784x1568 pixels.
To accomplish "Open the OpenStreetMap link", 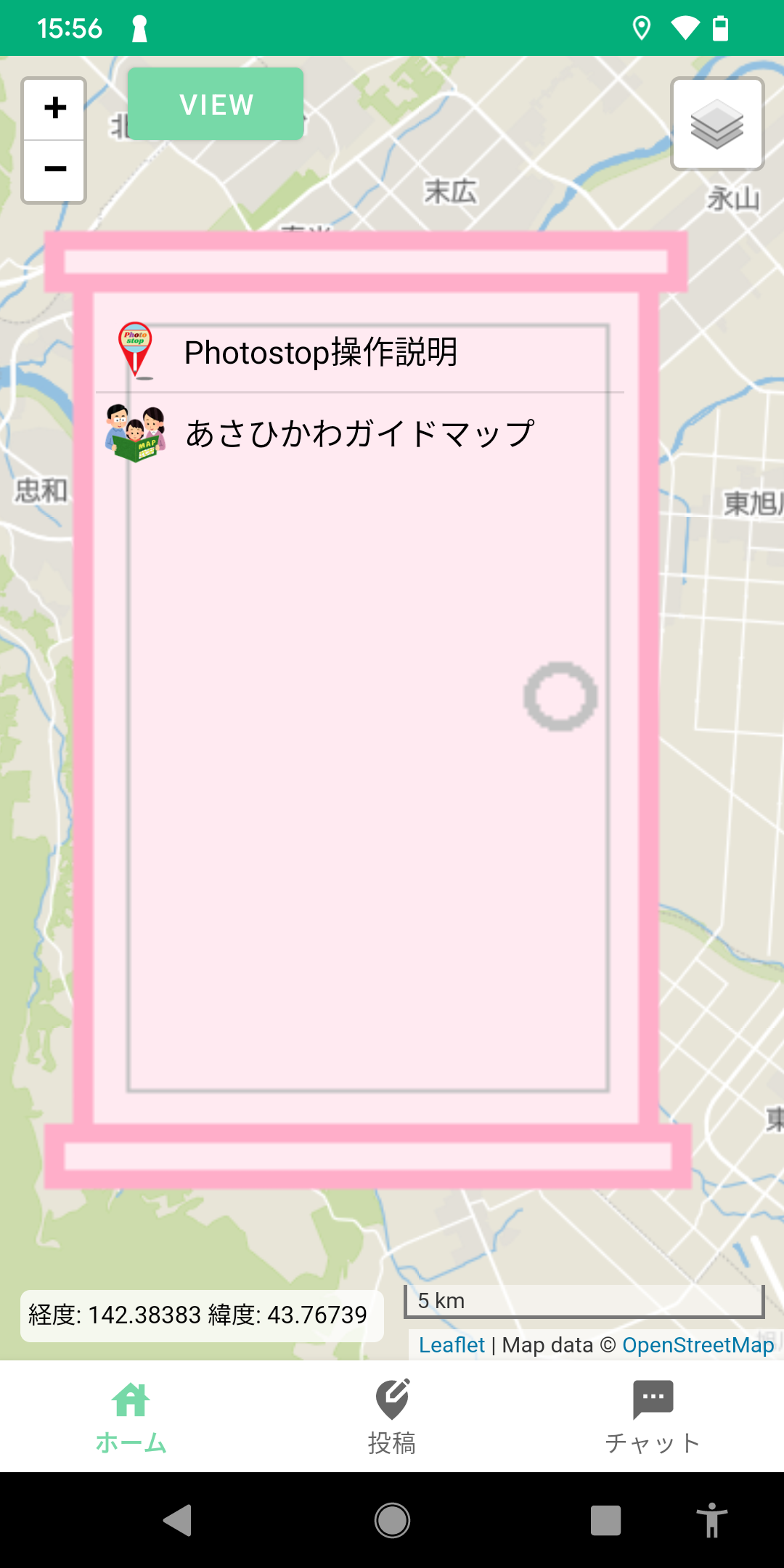I will (698, 1345).
